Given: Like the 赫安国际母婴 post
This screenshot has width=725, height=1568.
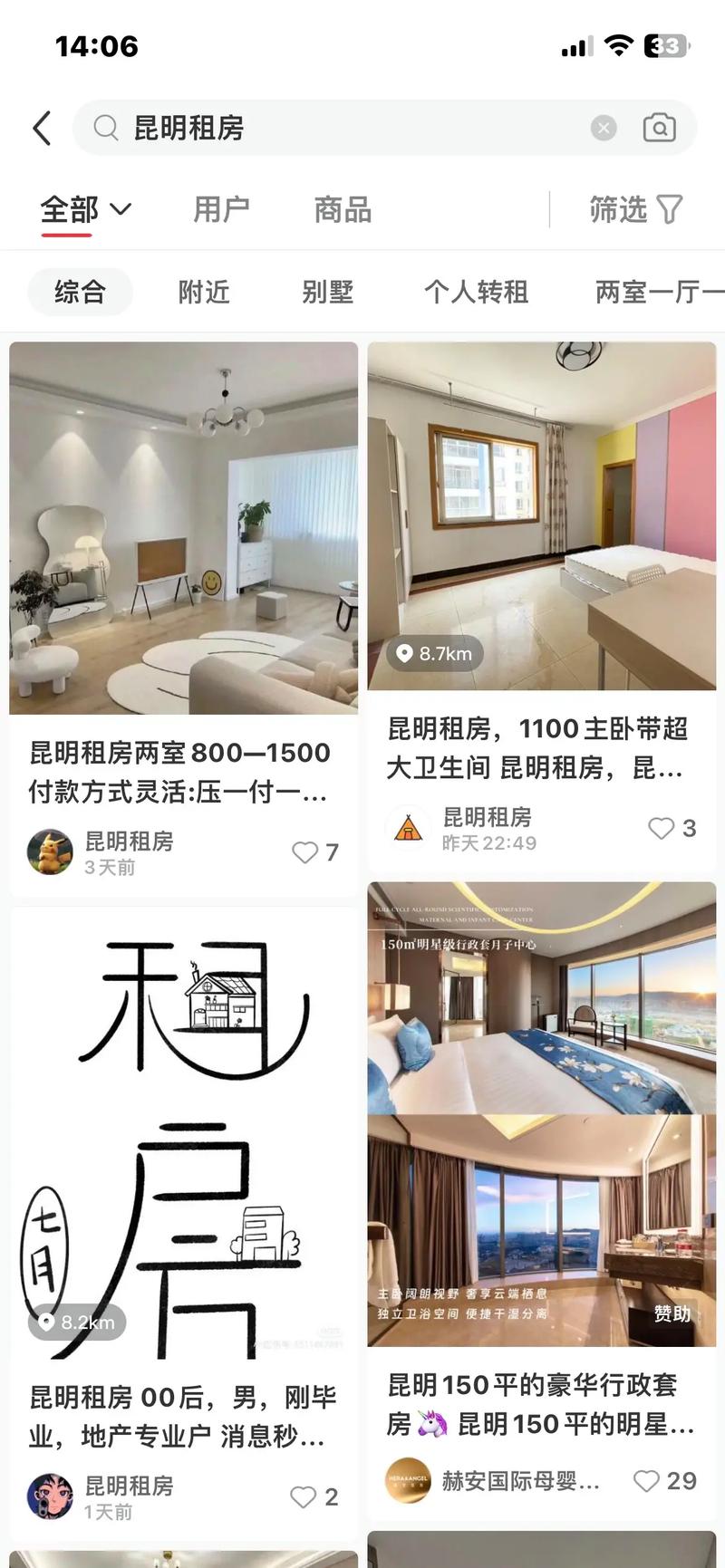Looking at the screenshot, I should coord(646,1481).
